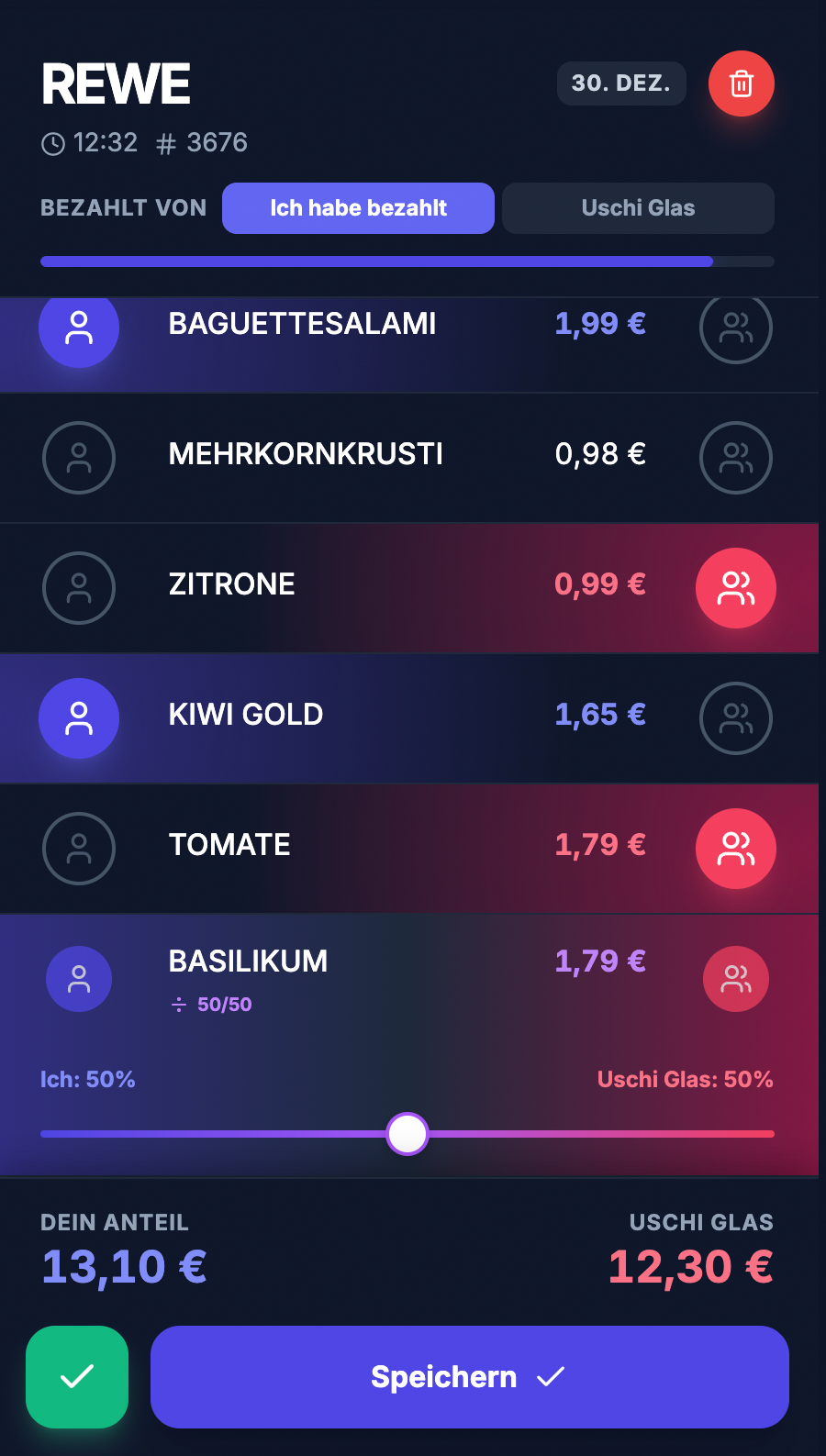This screenshot has height=1456, width=826.
Task: Select the Ich habe bezahlt tab
Action: tap(358, 208)
